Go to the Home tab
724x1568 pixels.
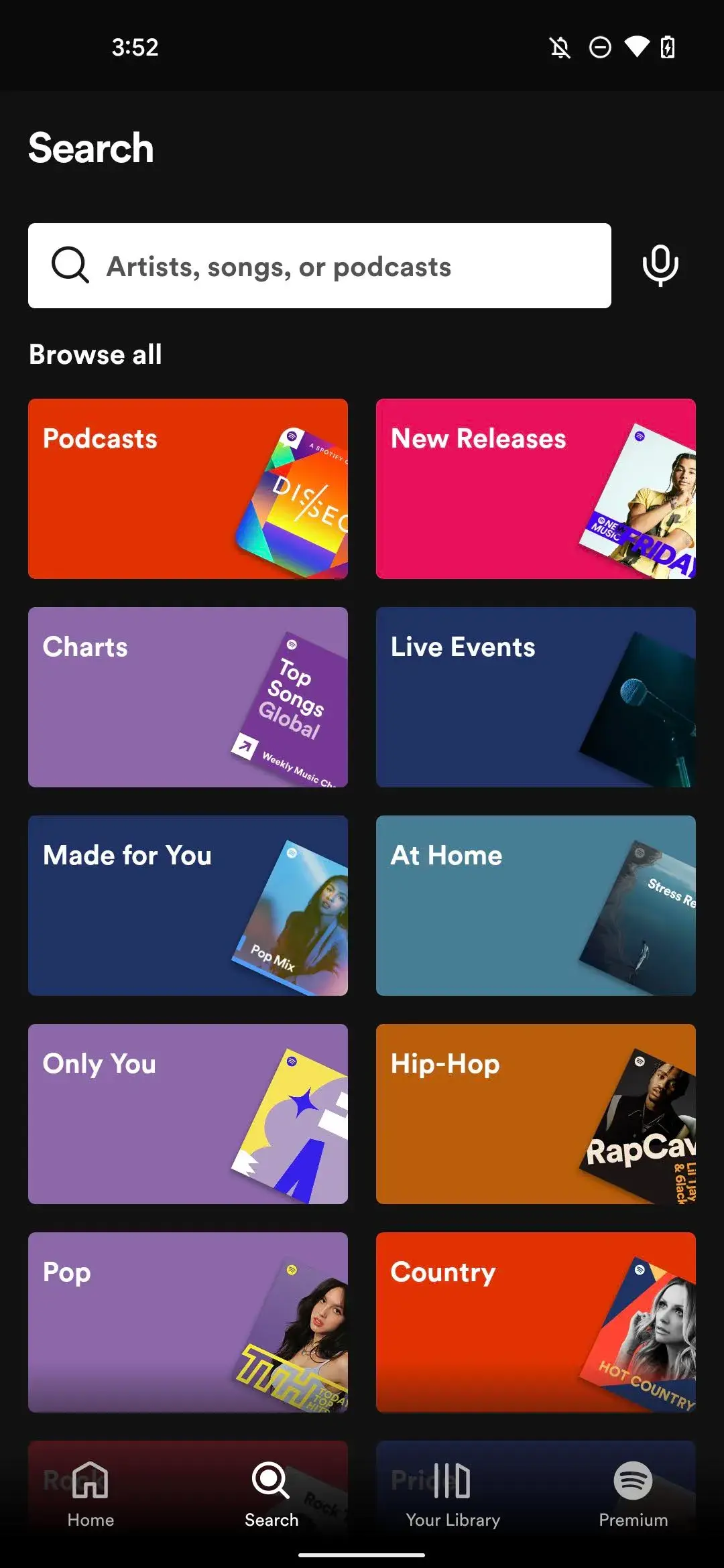(90, 1494)
